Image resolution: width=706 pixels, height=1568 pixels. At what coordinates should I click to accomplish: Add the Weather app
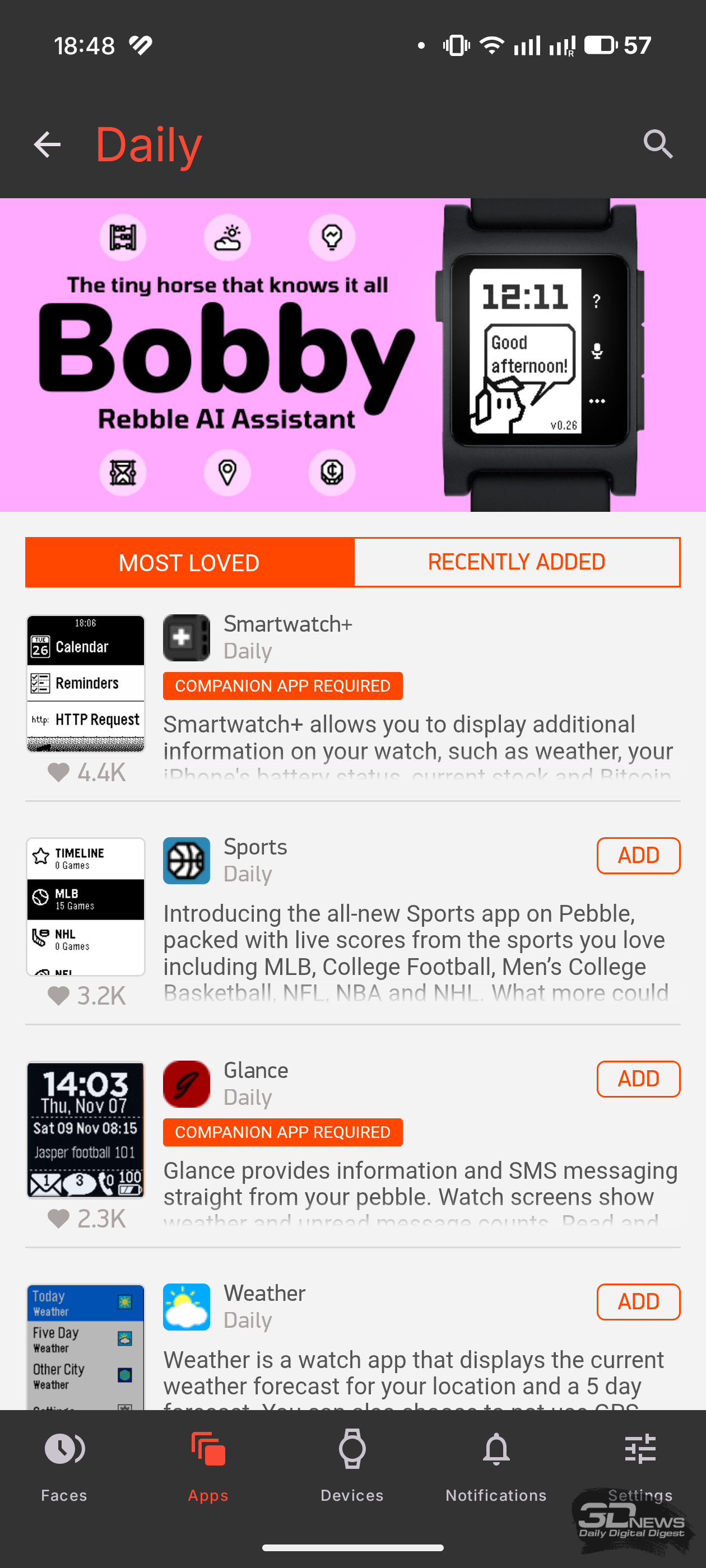(x=638, y=1301)
